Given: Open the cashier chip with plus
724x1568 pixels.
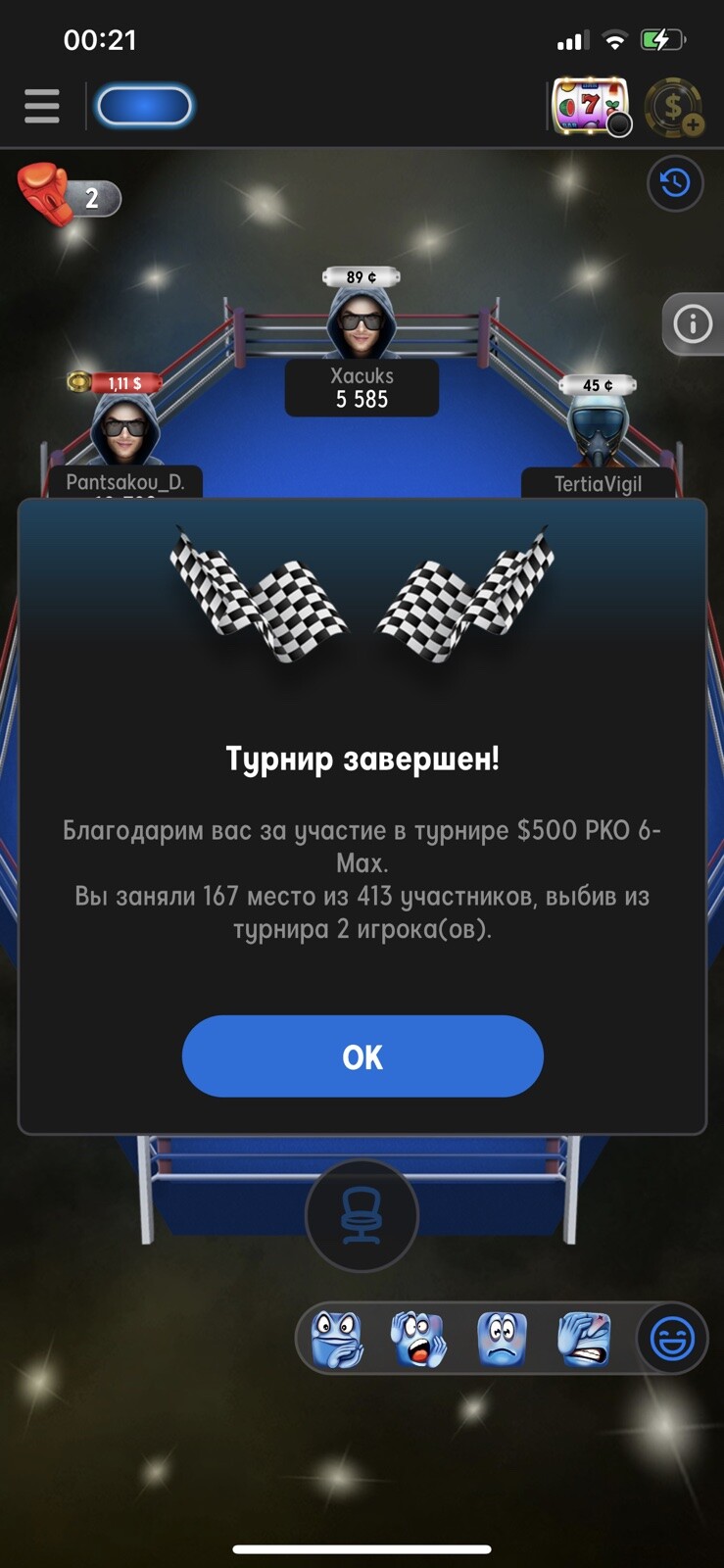Looking at the screenshot, I should tap(675, 107).
